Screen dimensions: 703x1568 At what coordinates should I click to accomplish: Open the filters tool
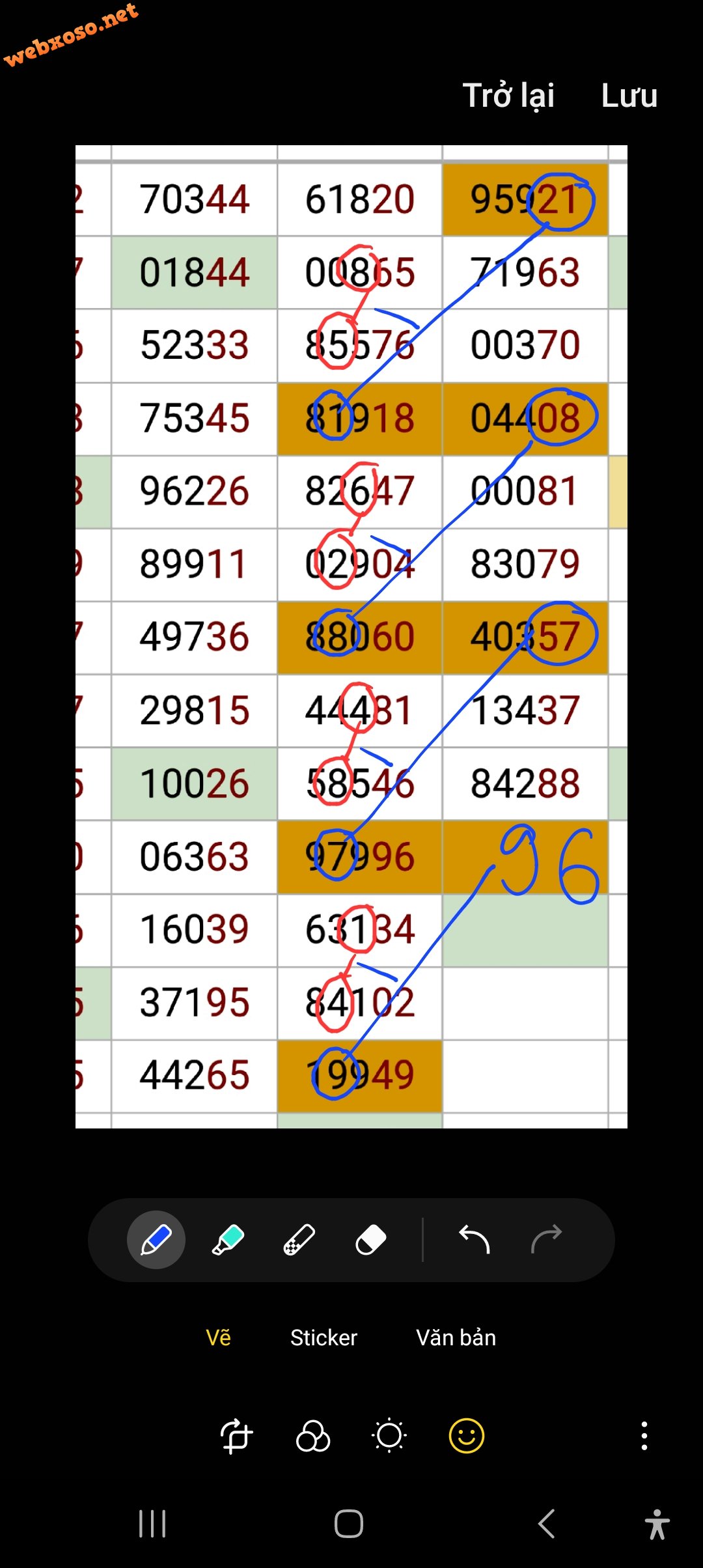(313, 1436)
